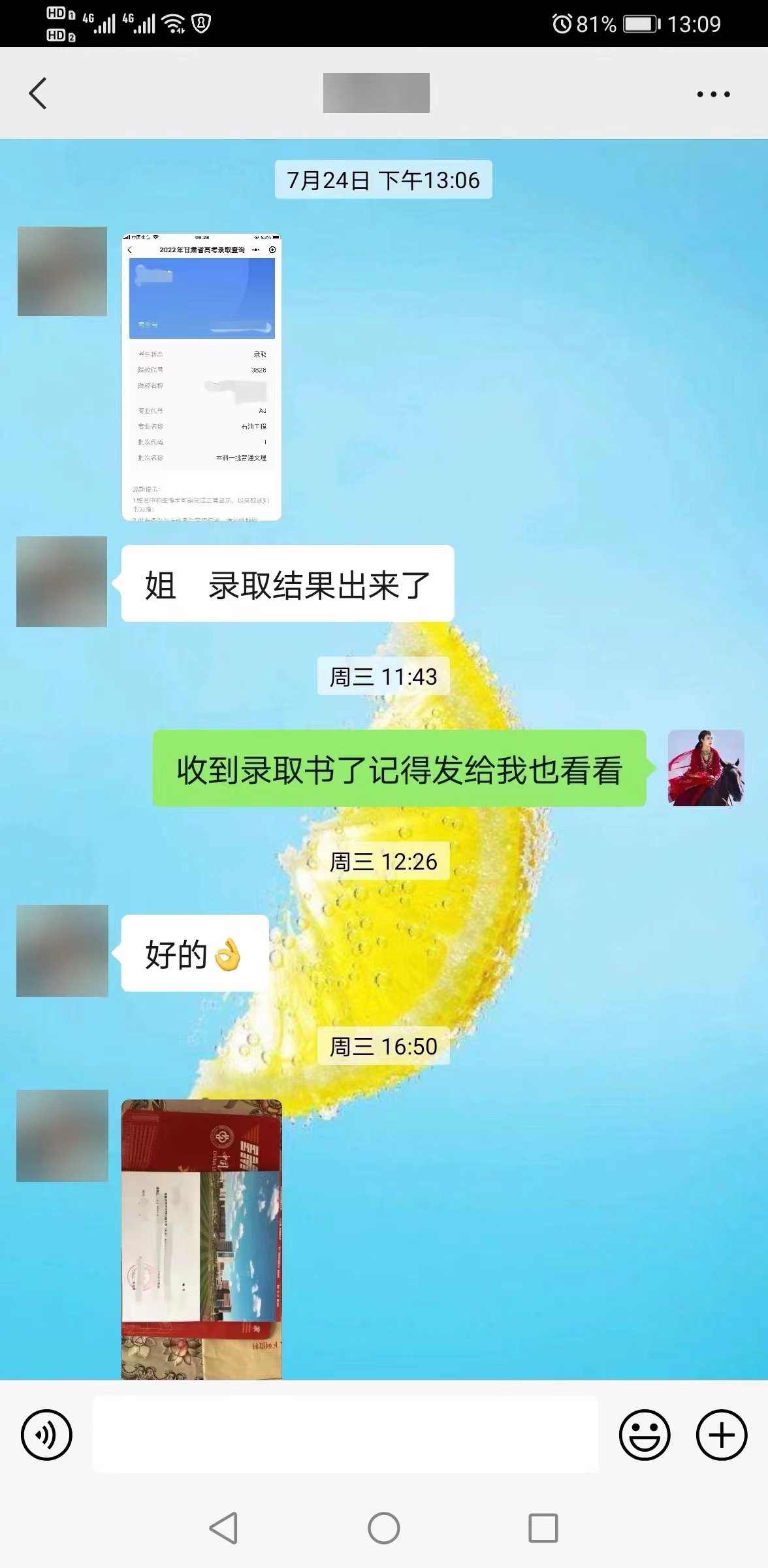Tap the system home button
The width and height of the screenshot is (768, 1568).
[x=383, y=1528]
